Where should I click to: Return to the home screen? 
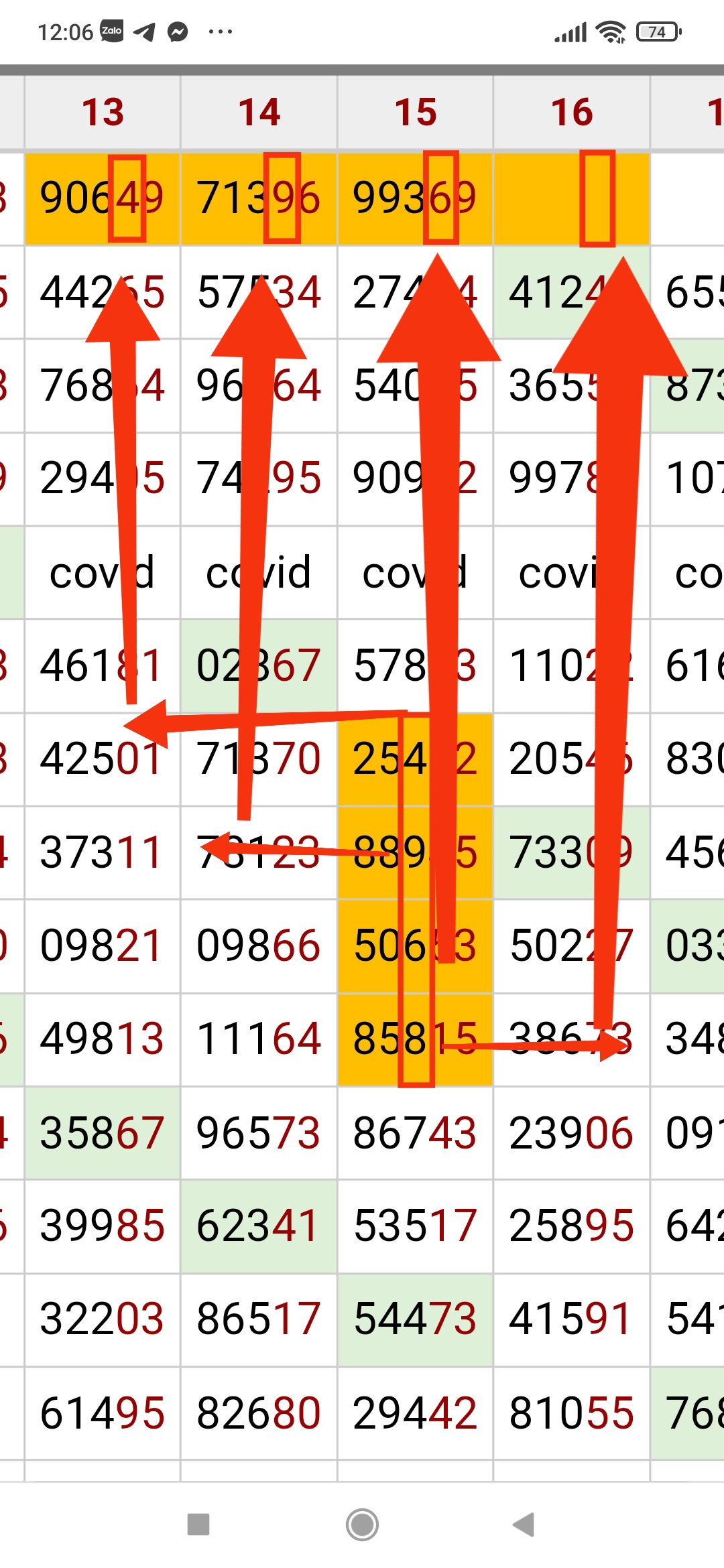362,1524
